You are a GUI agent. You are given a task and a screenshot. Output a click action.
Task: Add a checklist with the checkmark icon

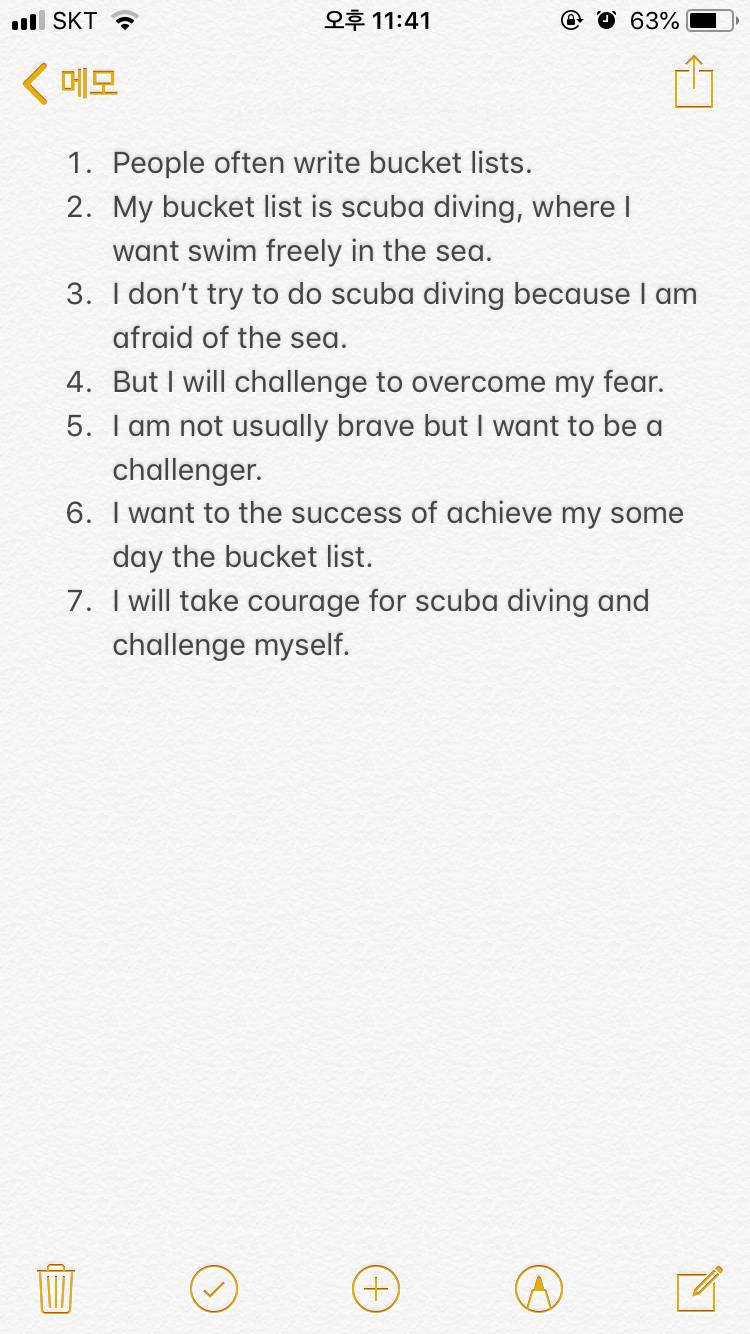coord(214,1288)
